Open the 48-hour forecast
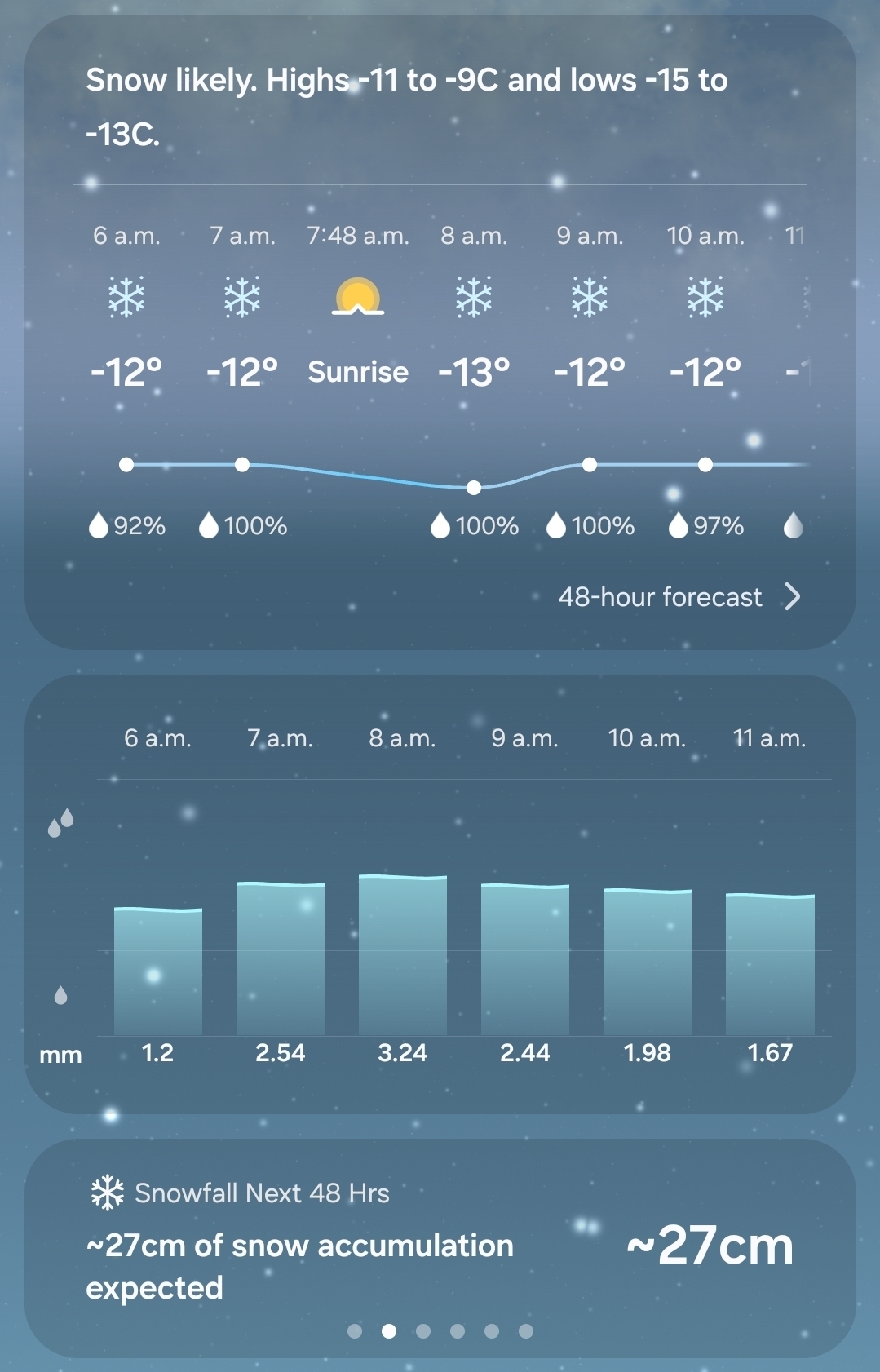 point(679,597)
